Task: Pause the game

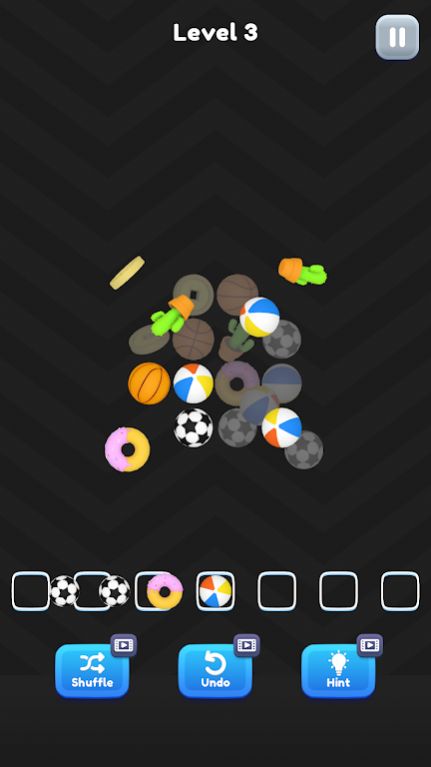Action: [x=397, y=37]
